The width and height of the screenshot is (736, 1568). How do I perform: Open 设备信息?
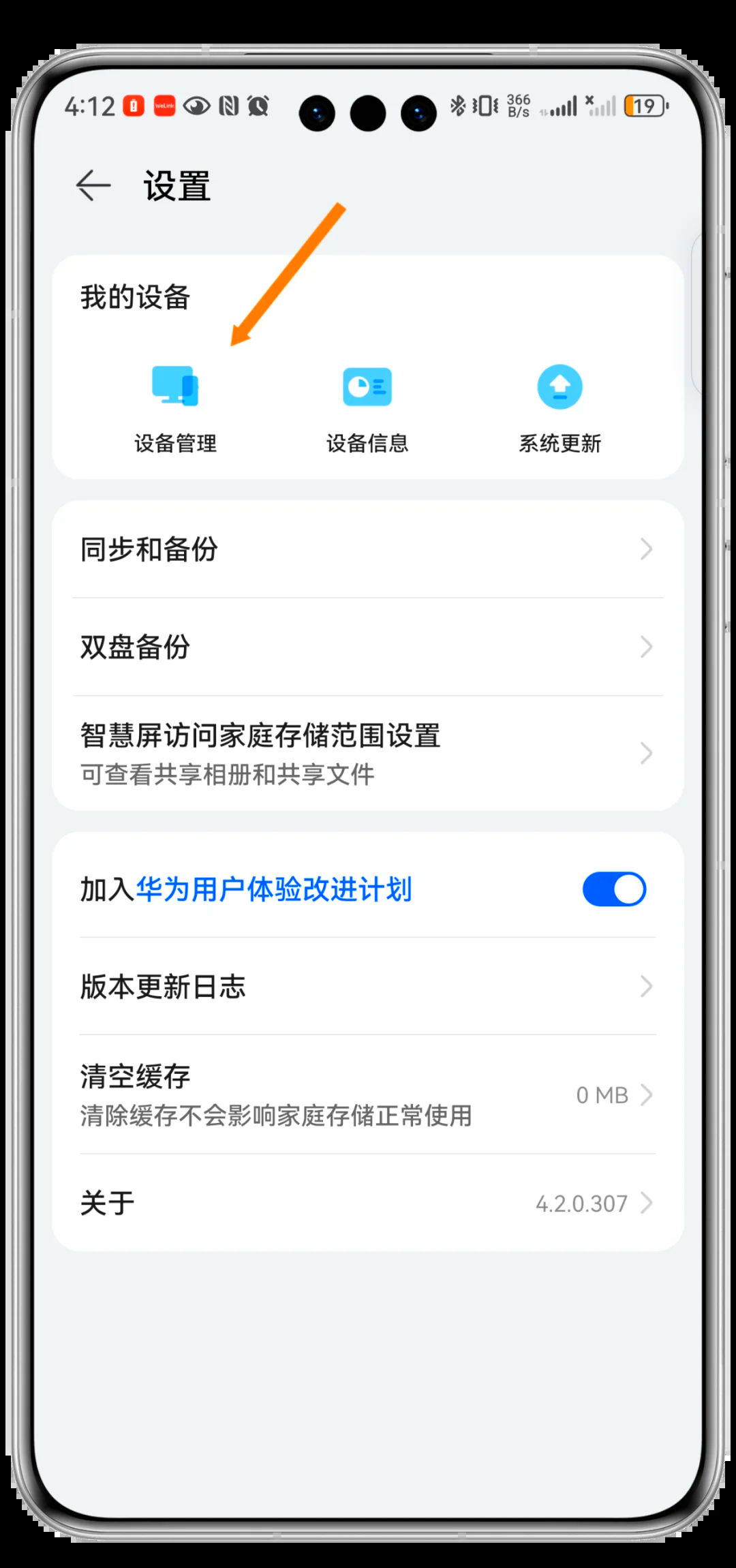tap(367, 406)
